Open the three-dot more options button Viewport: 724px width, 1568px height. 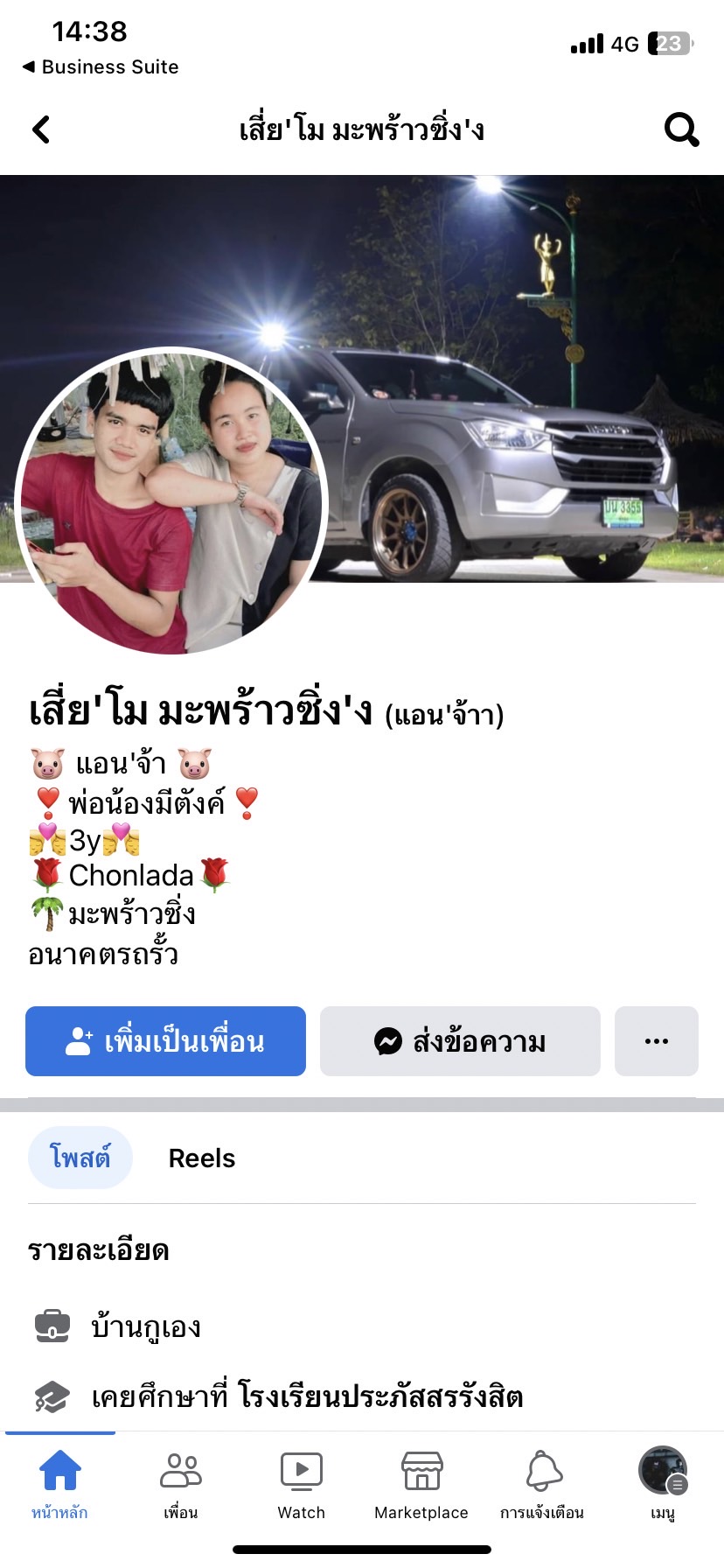click(656, 1041)
